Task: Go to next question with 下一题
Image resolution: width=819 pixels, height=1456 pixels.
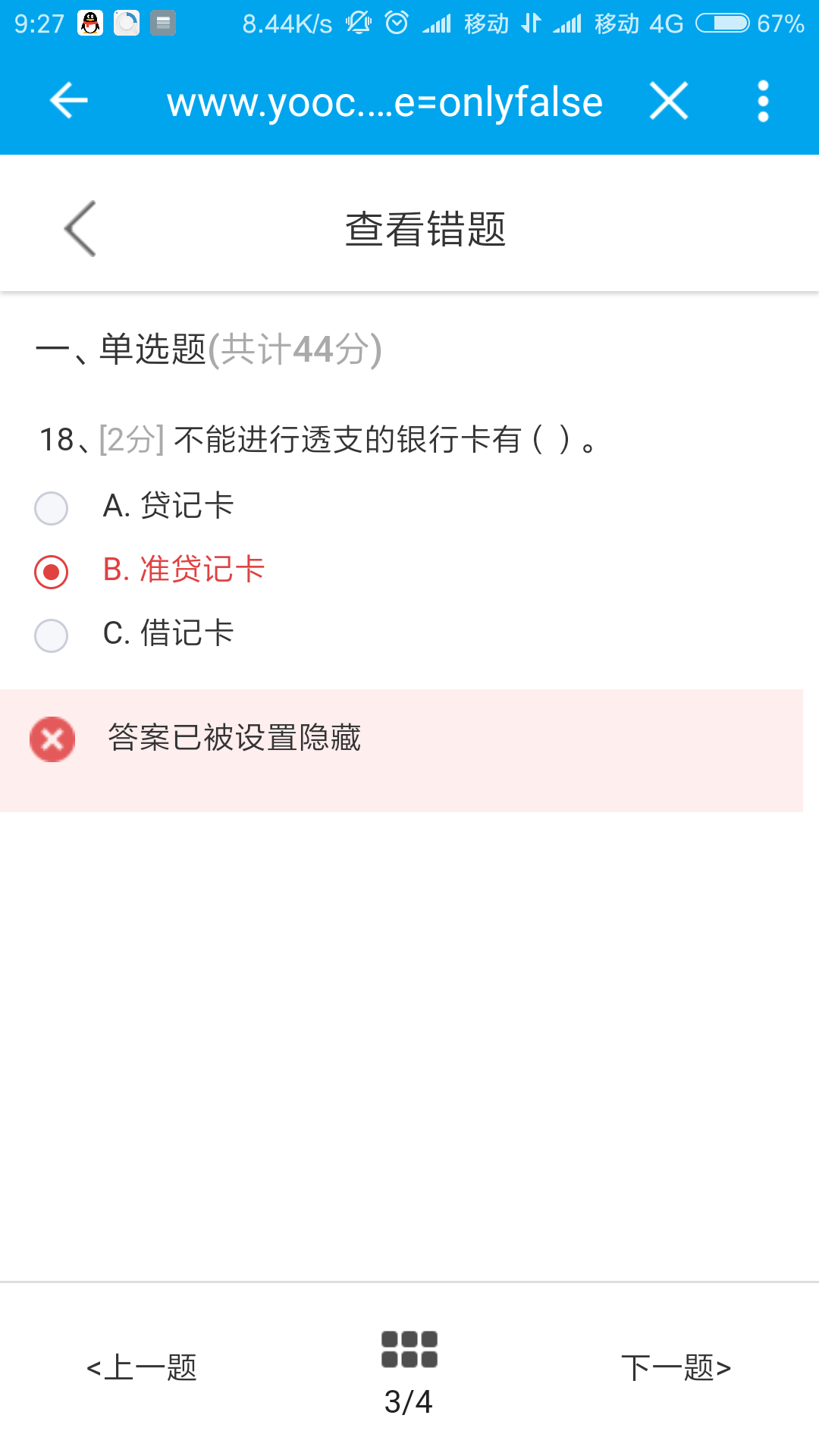Action: tap(676, 1368)
